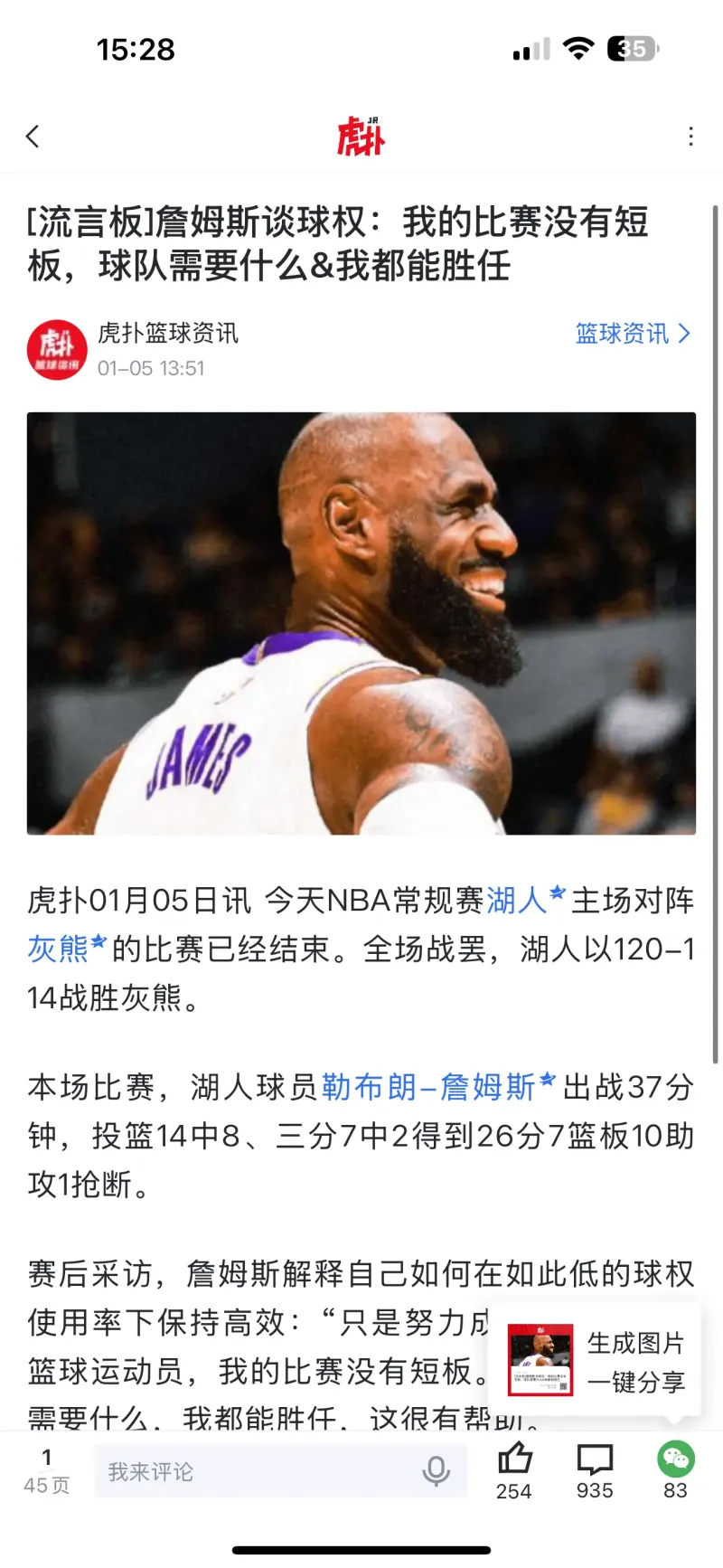Tap the share card preview thumbnail

tap(540, 1358)
